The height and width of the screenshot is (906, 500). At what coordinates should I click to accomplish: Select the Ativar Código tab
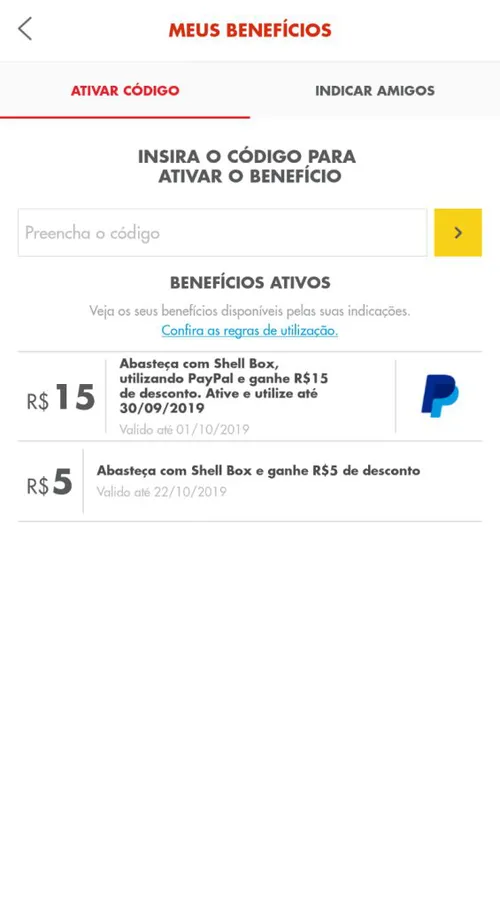coord(125,91)
